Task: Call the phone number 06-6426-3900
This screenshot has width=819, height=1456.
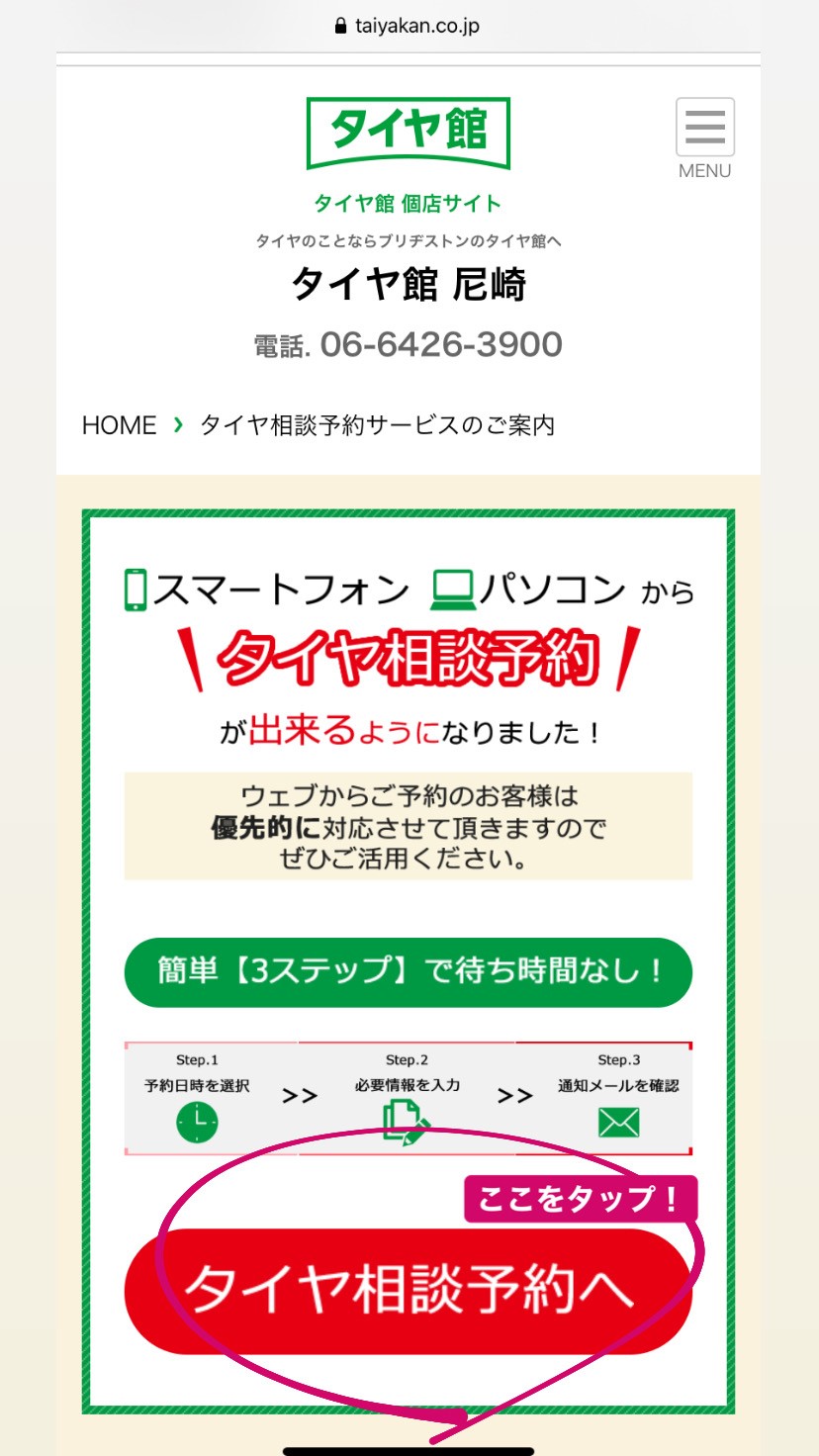Action: tap(440, 344)
